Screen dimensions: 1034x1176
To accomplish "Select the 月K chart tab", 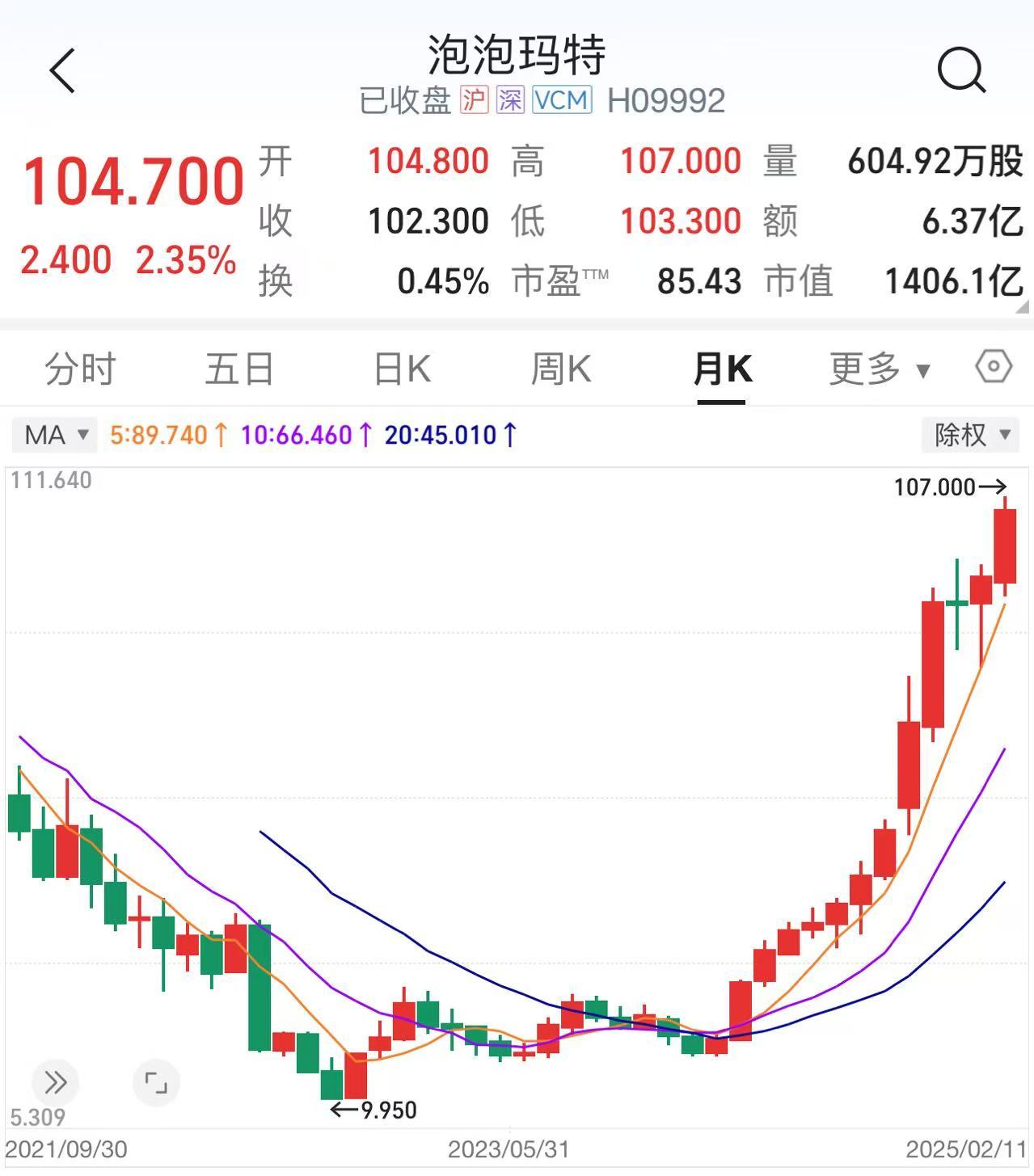I will click(722, 369).
